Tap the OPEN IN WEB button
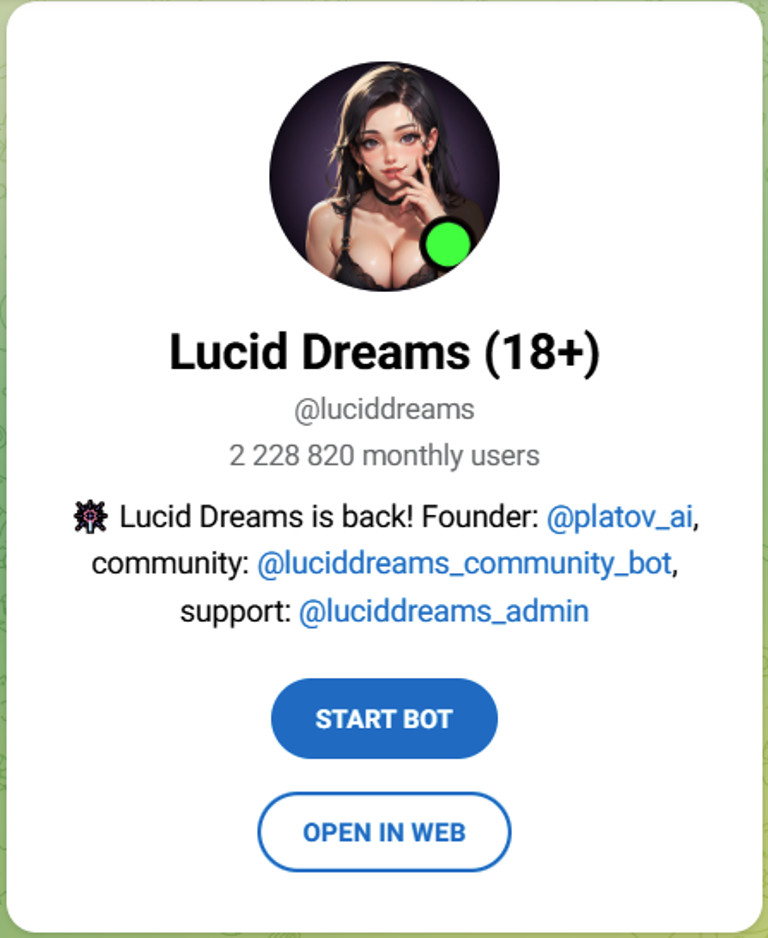The height and width of the screenshot is (938, 768). [384, 832]
